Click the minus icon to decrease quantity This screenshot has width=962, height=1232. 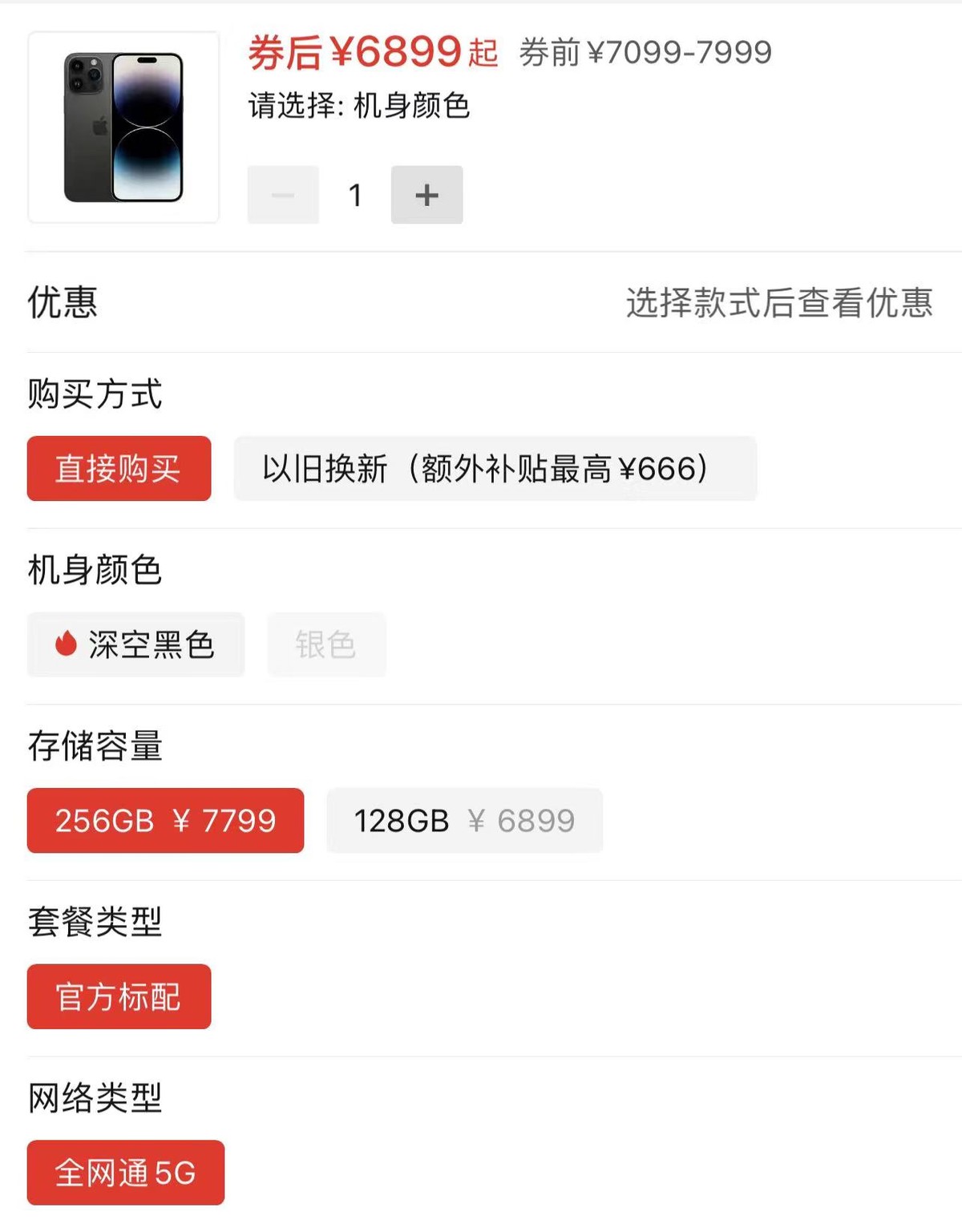pyautogui.click(x=282, y=194)
